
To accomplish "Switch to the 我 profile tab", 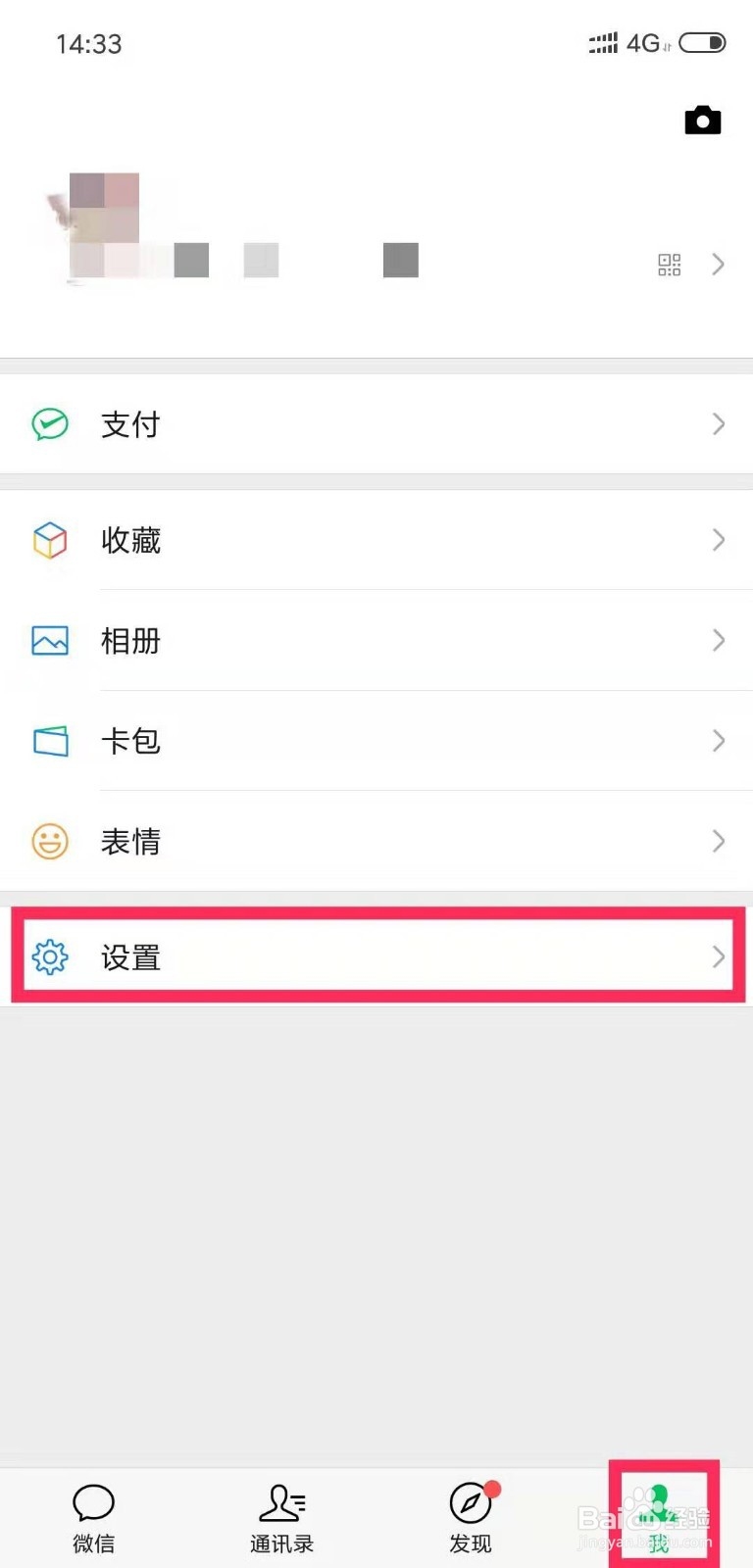I will tap(658, 1514).
